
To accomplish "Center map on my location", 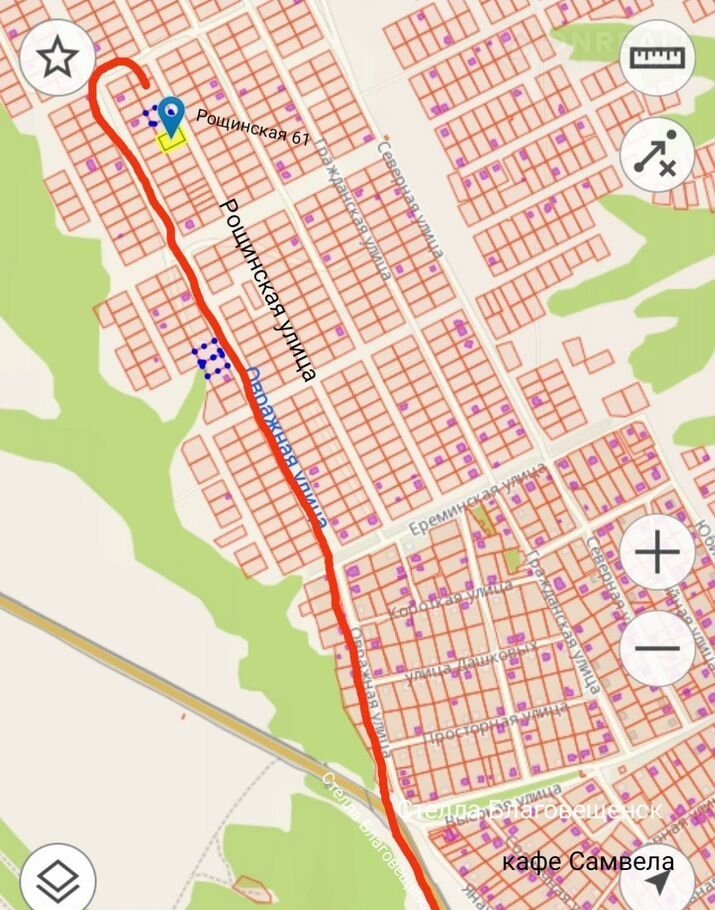I will 657,881.
